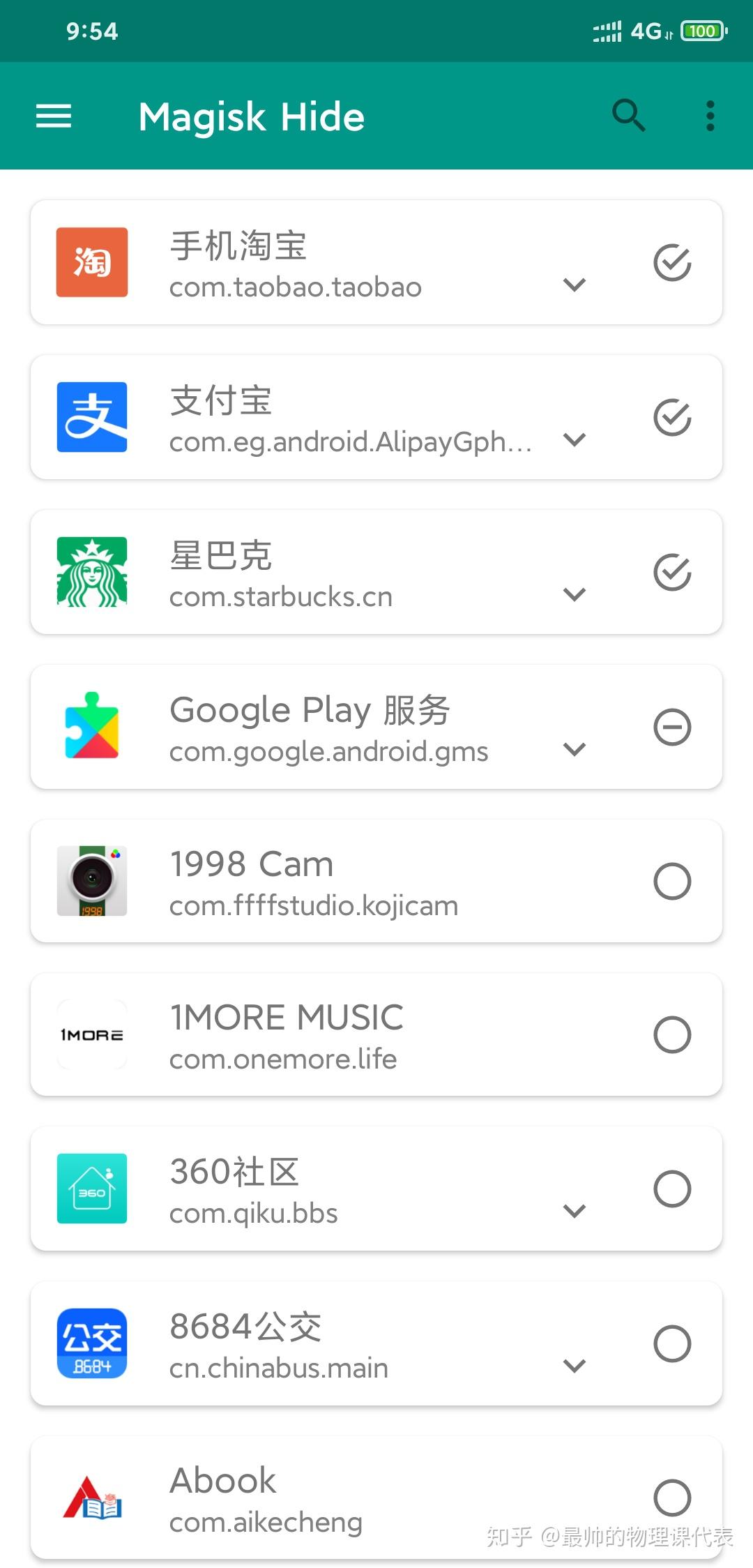Viewport: 753px width, 1568px height.
Task: Enable hiding for 360社区
Action: [x=672, y=1189]
